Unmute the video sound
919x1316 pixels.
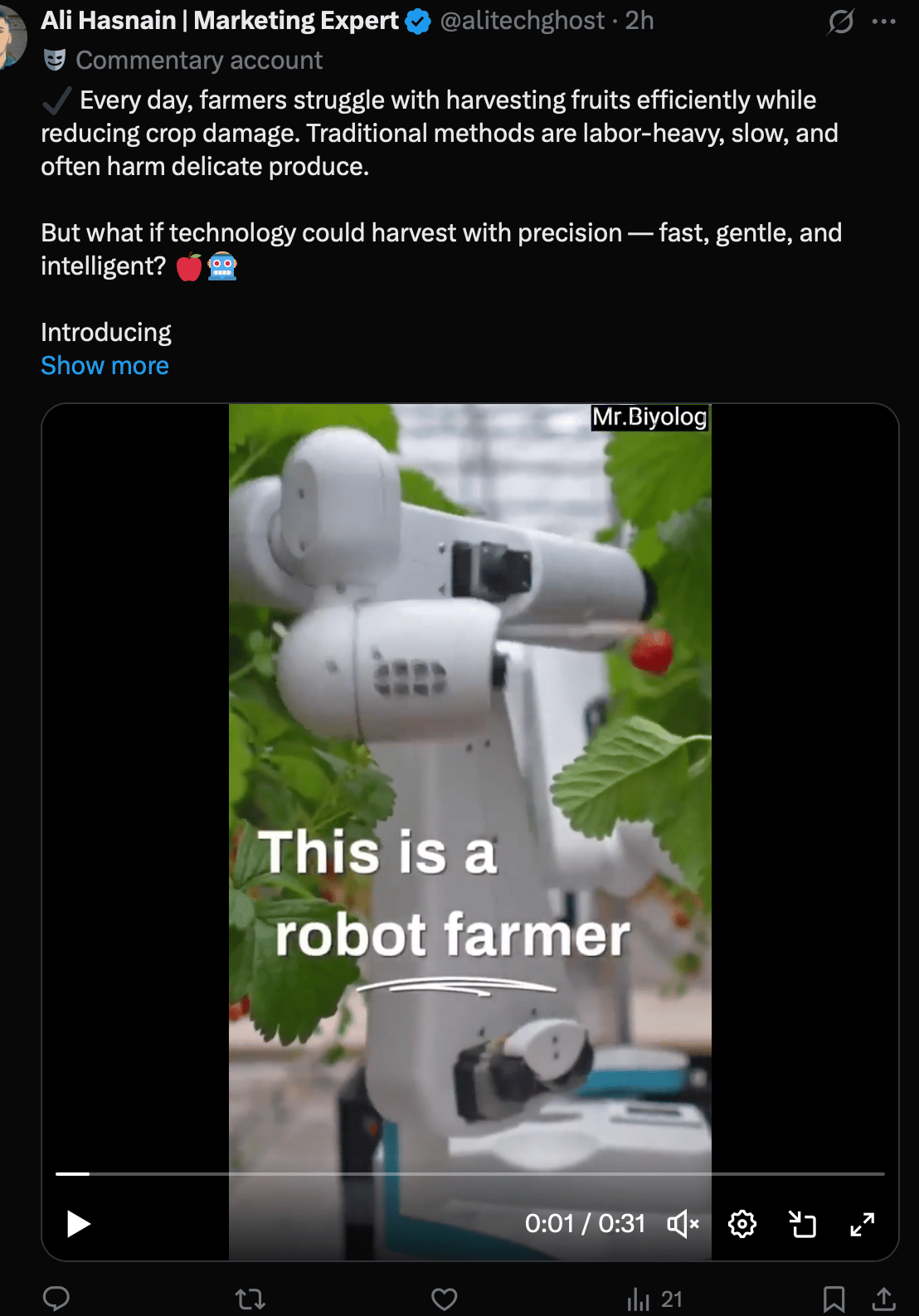point(683,1223)
